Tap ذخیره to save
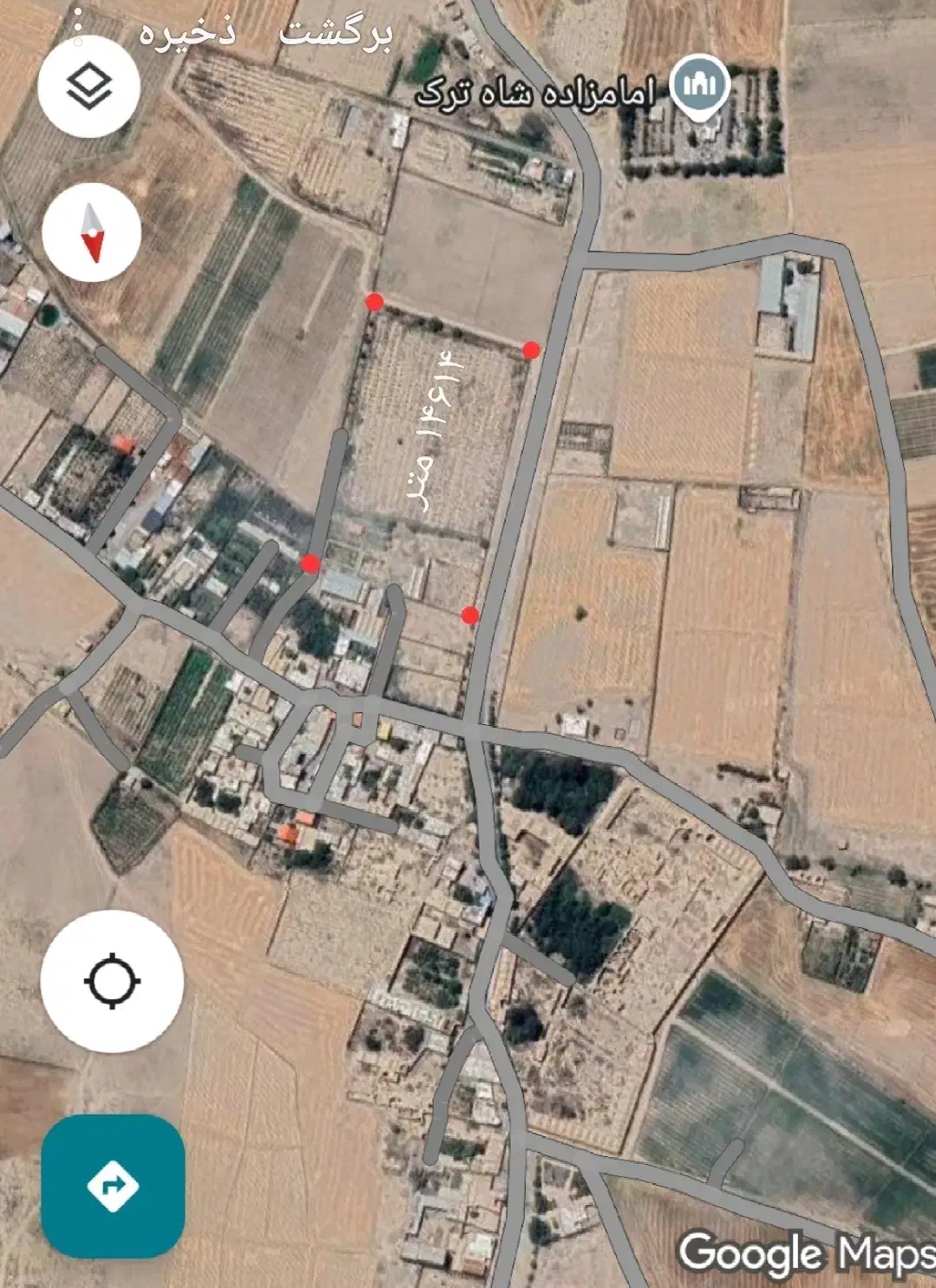The image size is (936, 1288). pyautogui.click(x=187, y=33)
